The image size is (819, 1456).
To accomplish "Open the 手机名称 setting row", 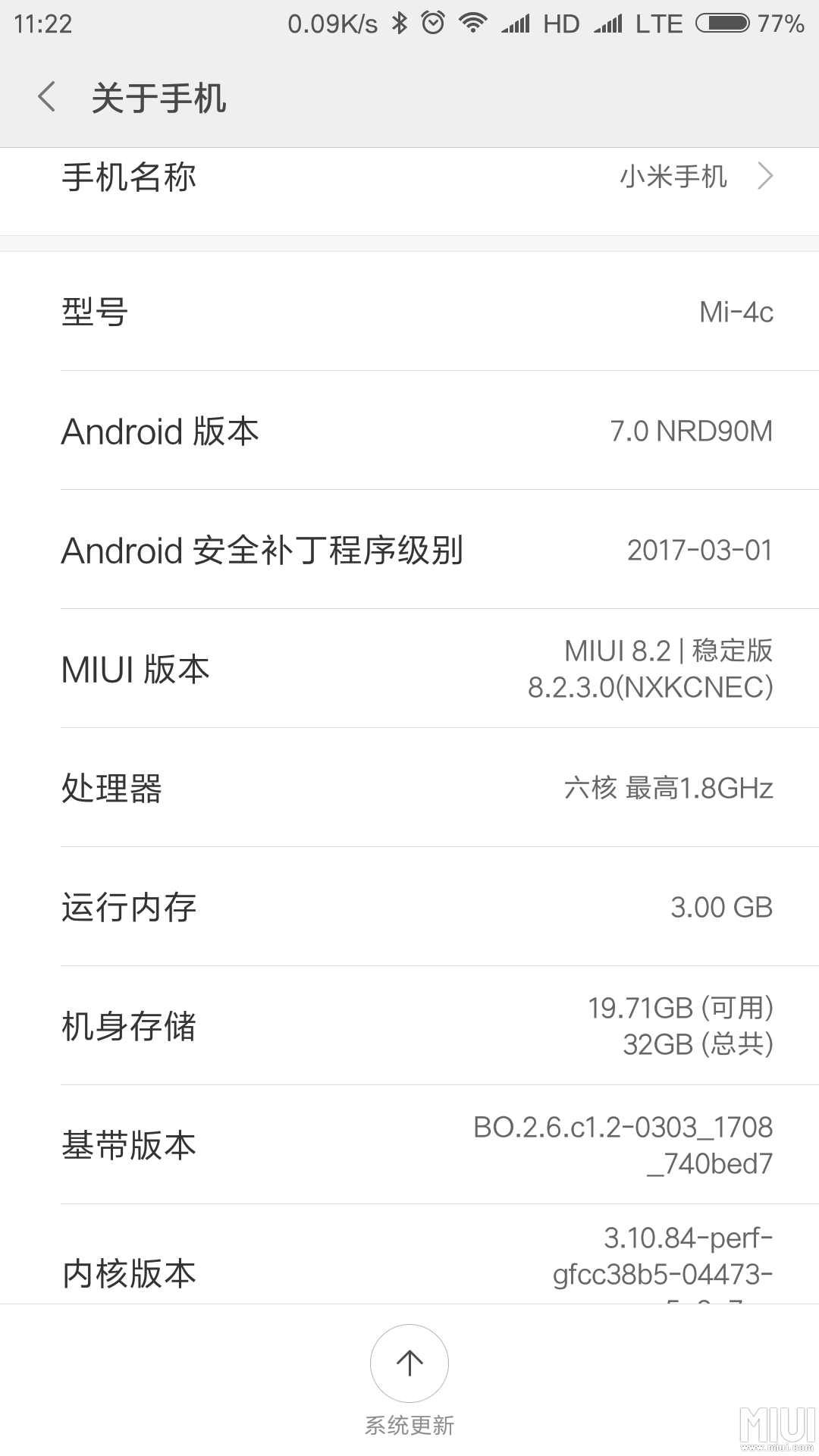I will [x=409, y=179].
